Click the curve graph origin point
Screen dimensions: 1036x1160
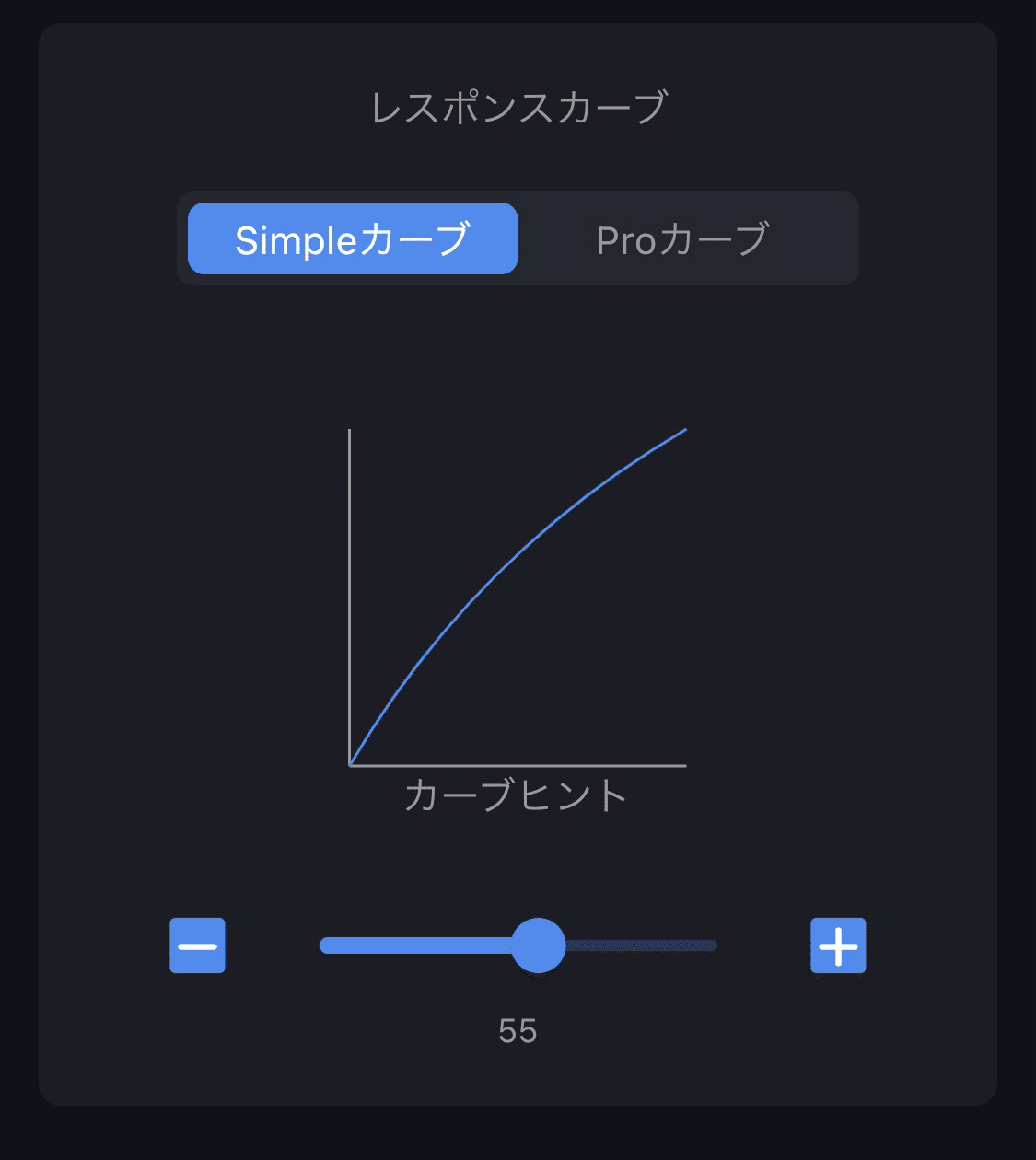350,764
